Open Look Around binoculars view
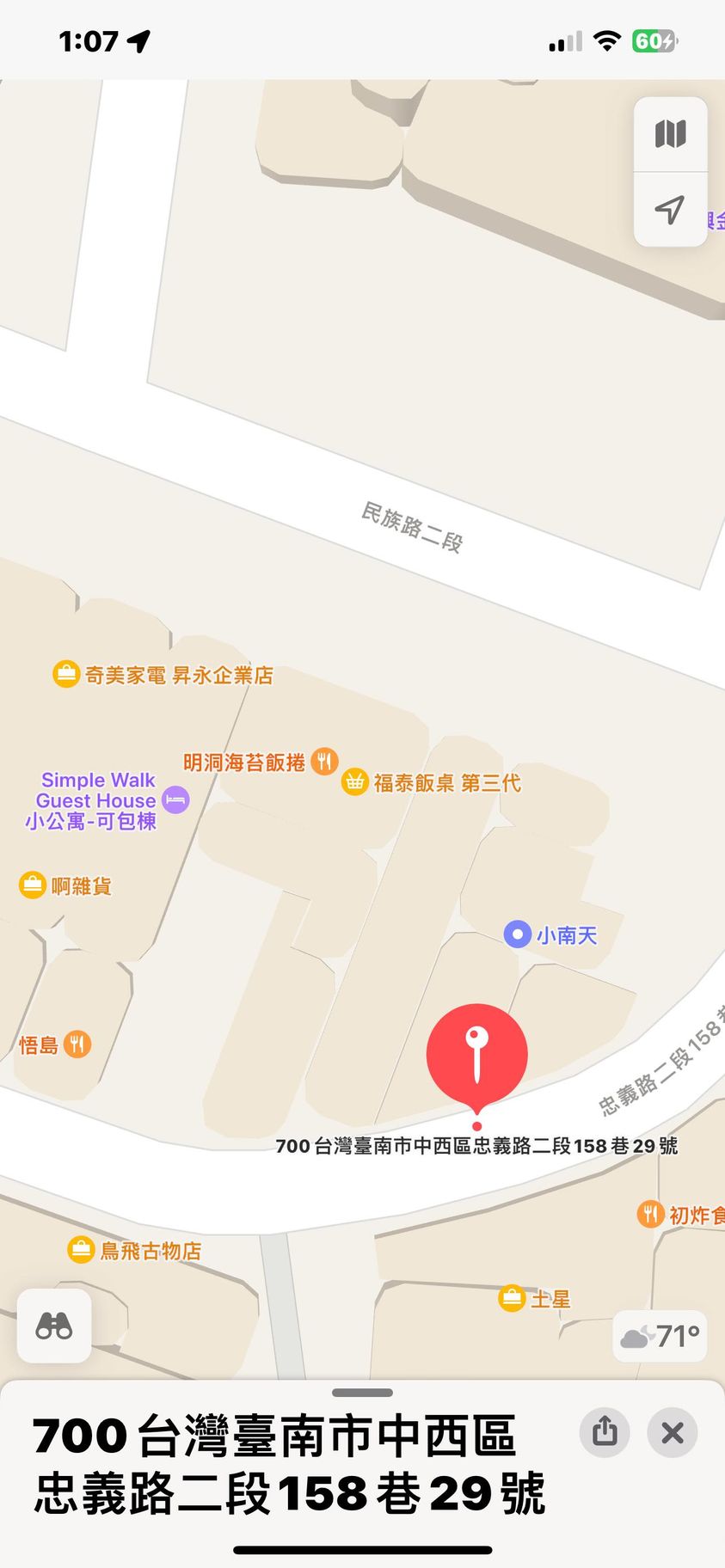The height and width of the screenshot is (1568, 725). pos(54,1326)
